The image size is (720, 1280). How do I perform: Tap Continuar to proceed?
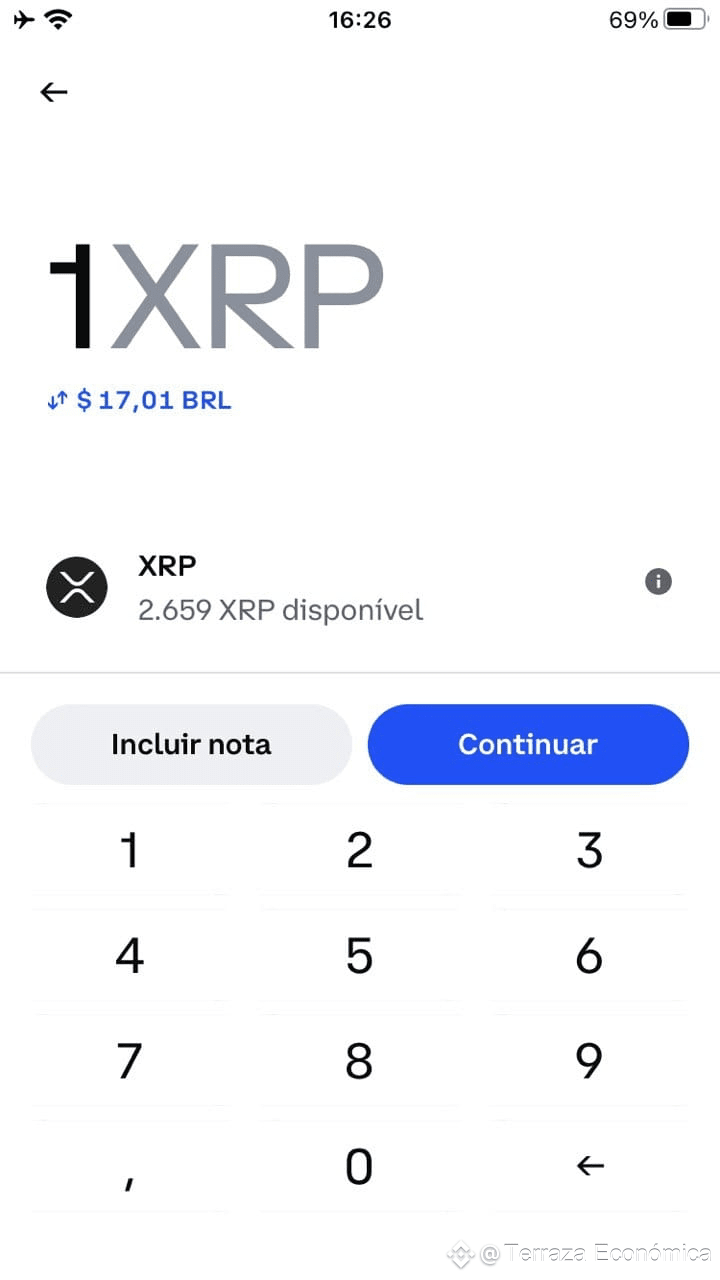point(528,744)
